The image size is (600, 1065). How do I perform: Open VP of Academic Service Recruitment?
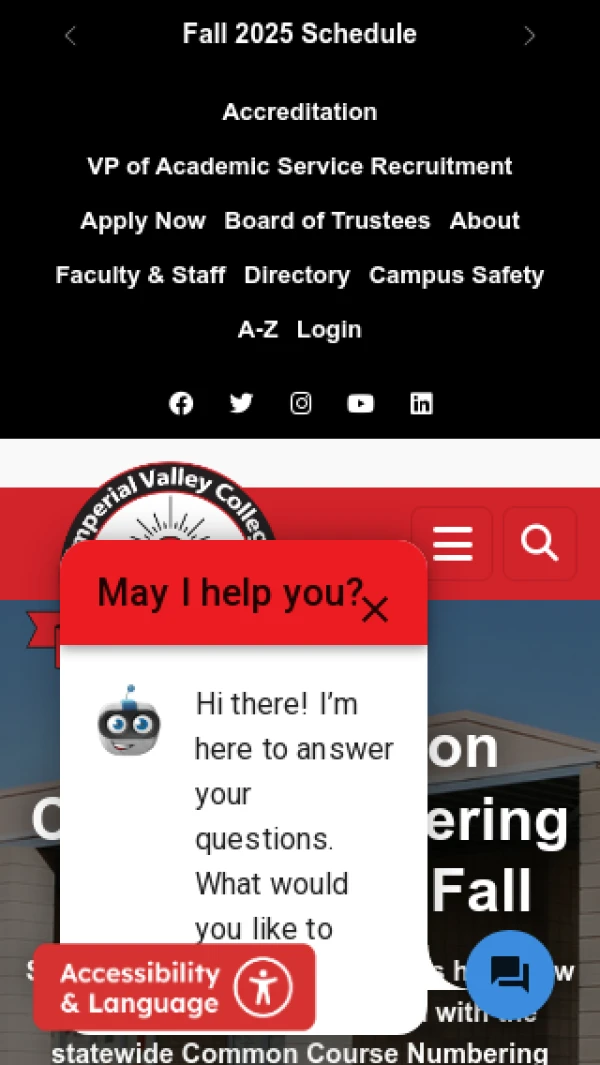pyautogui.click(x=299, y=166)
